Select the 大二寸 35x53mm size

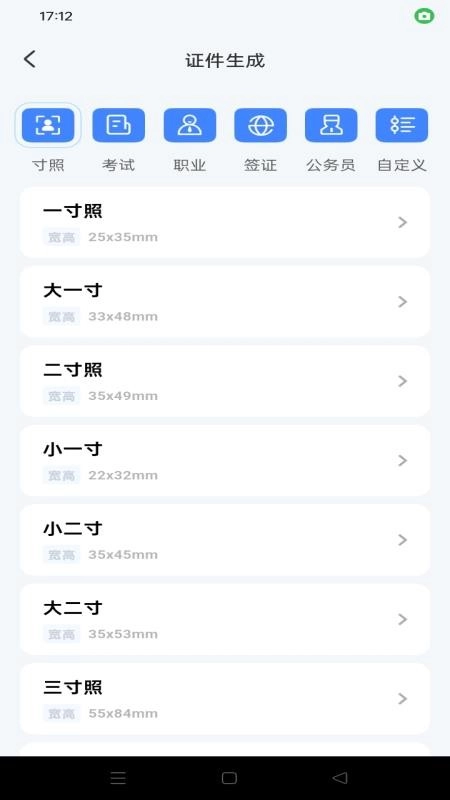pos(225,619)
